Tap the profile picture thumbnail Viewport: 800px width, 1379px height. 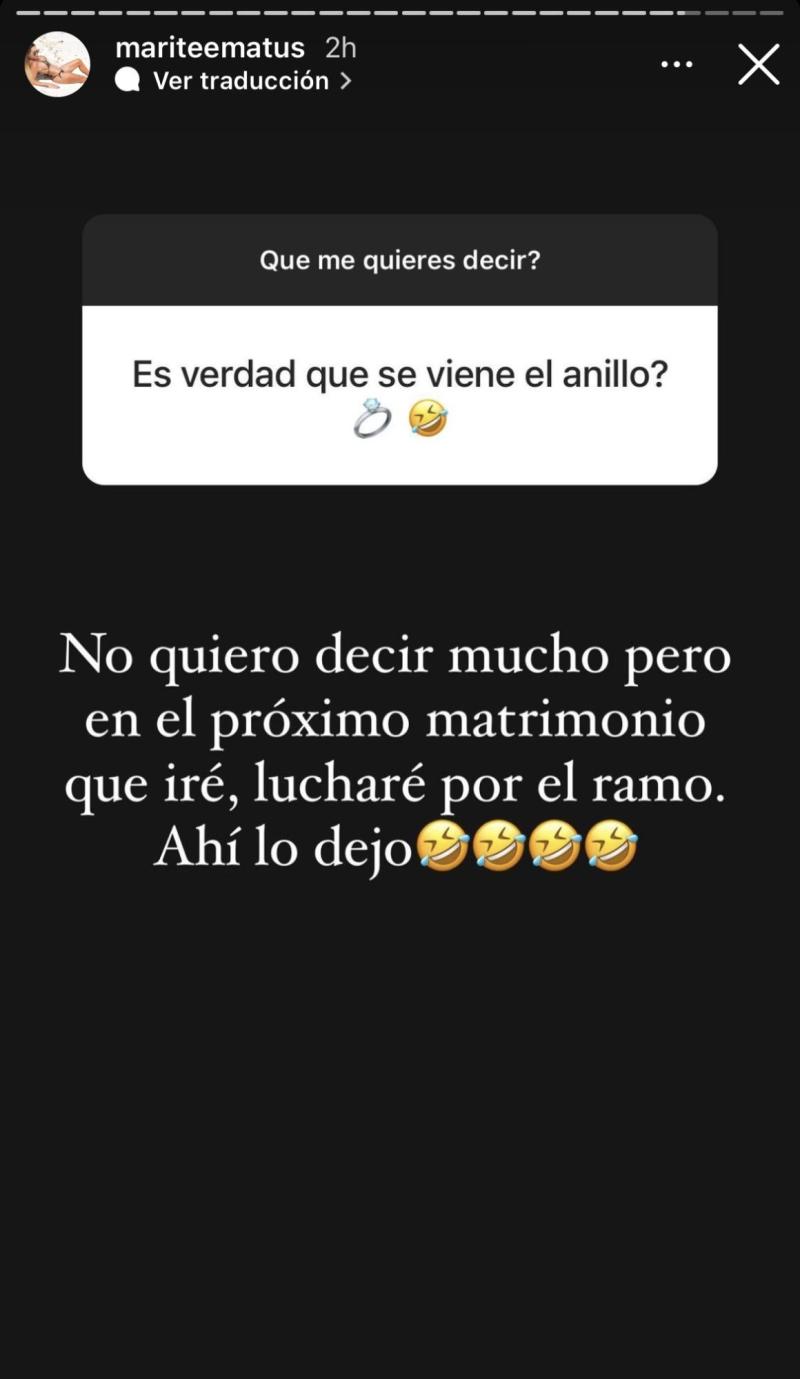tap(57, 64)
